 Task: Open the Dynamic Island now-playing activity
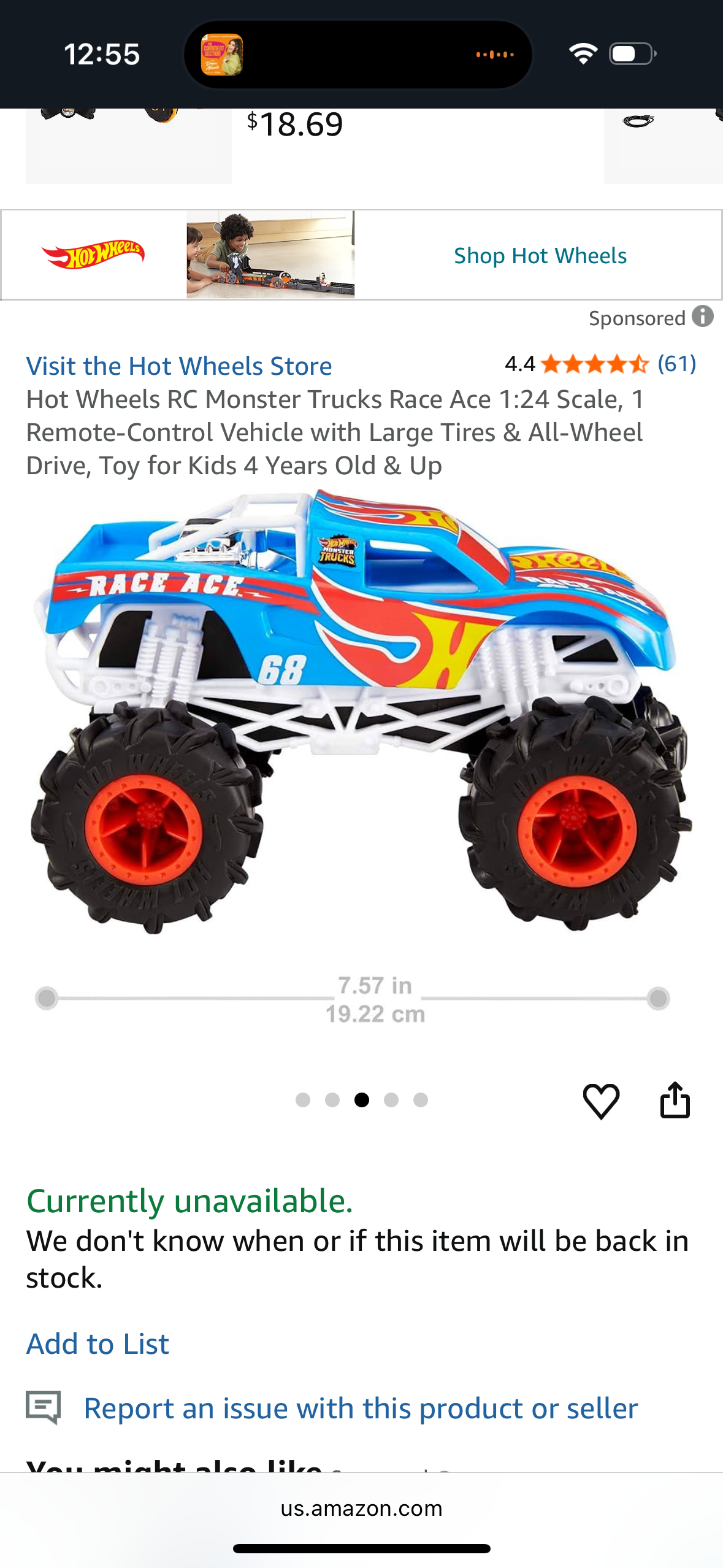358,55
